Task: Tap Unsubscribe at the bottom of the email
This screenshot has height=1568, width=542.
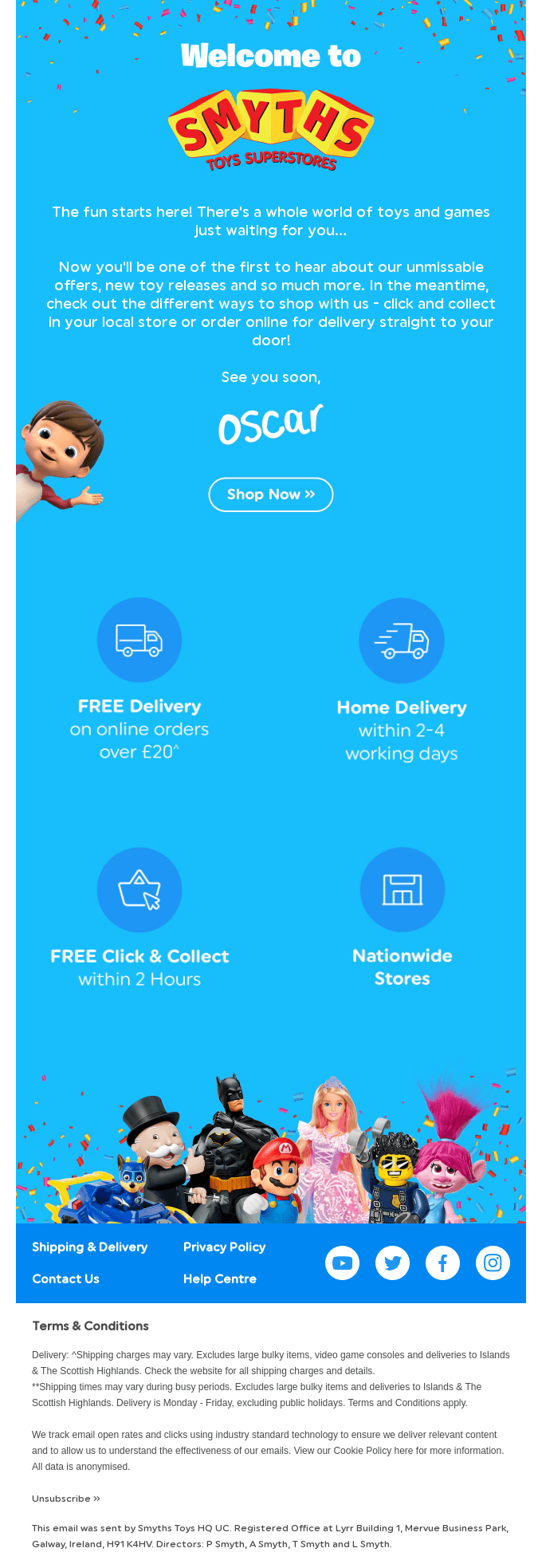Action: point(65,1499)
